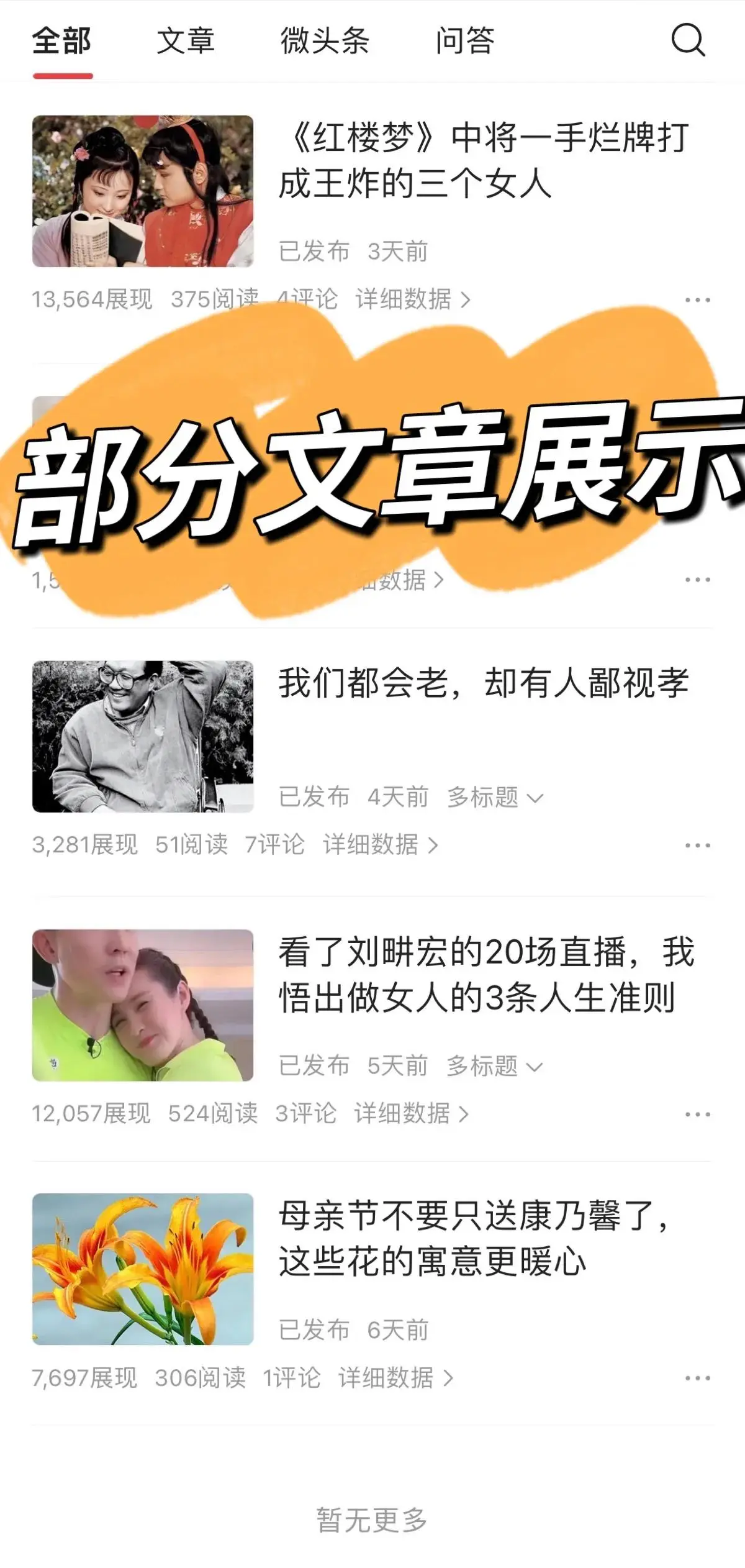Open the 刘畊宏 20场直播 article

pyautogui.click(x=484, y=975)
